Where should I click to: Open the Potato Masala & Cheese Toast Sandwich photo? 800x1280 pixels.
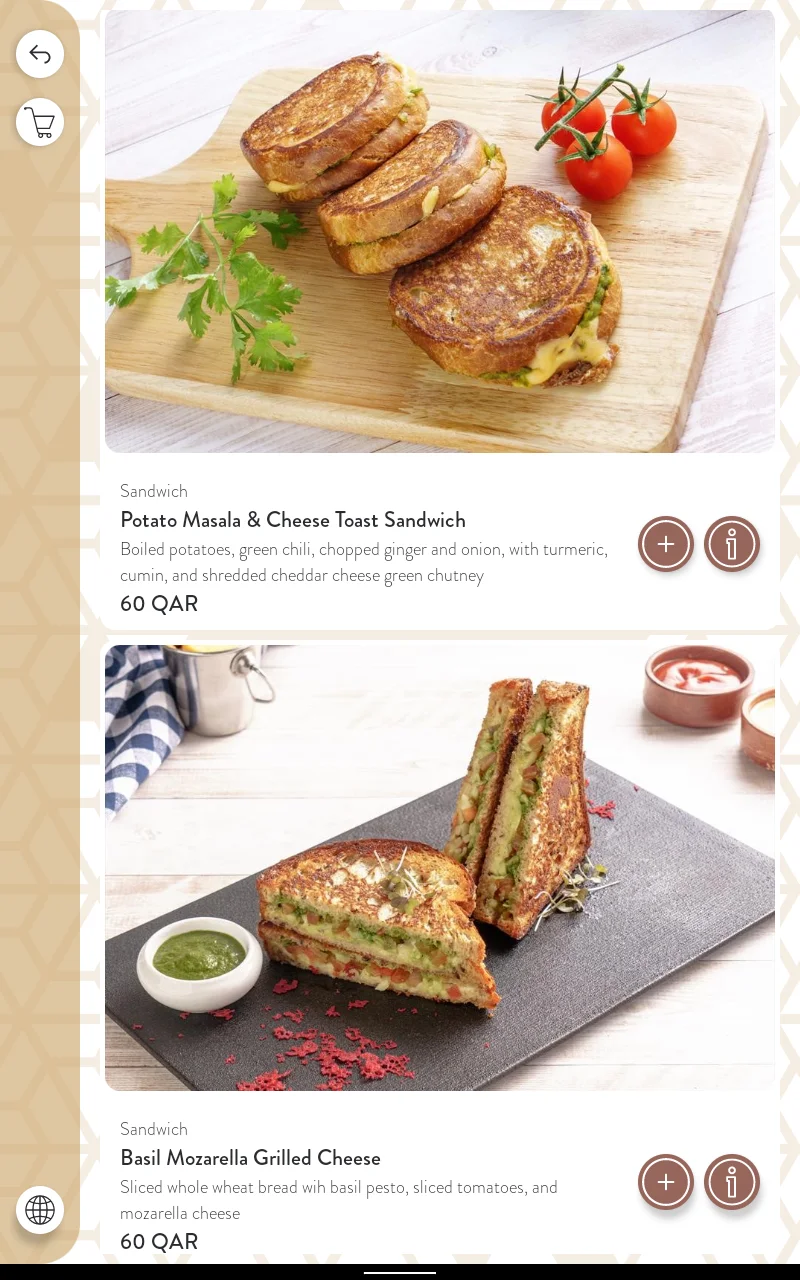(x=440, y=231)
